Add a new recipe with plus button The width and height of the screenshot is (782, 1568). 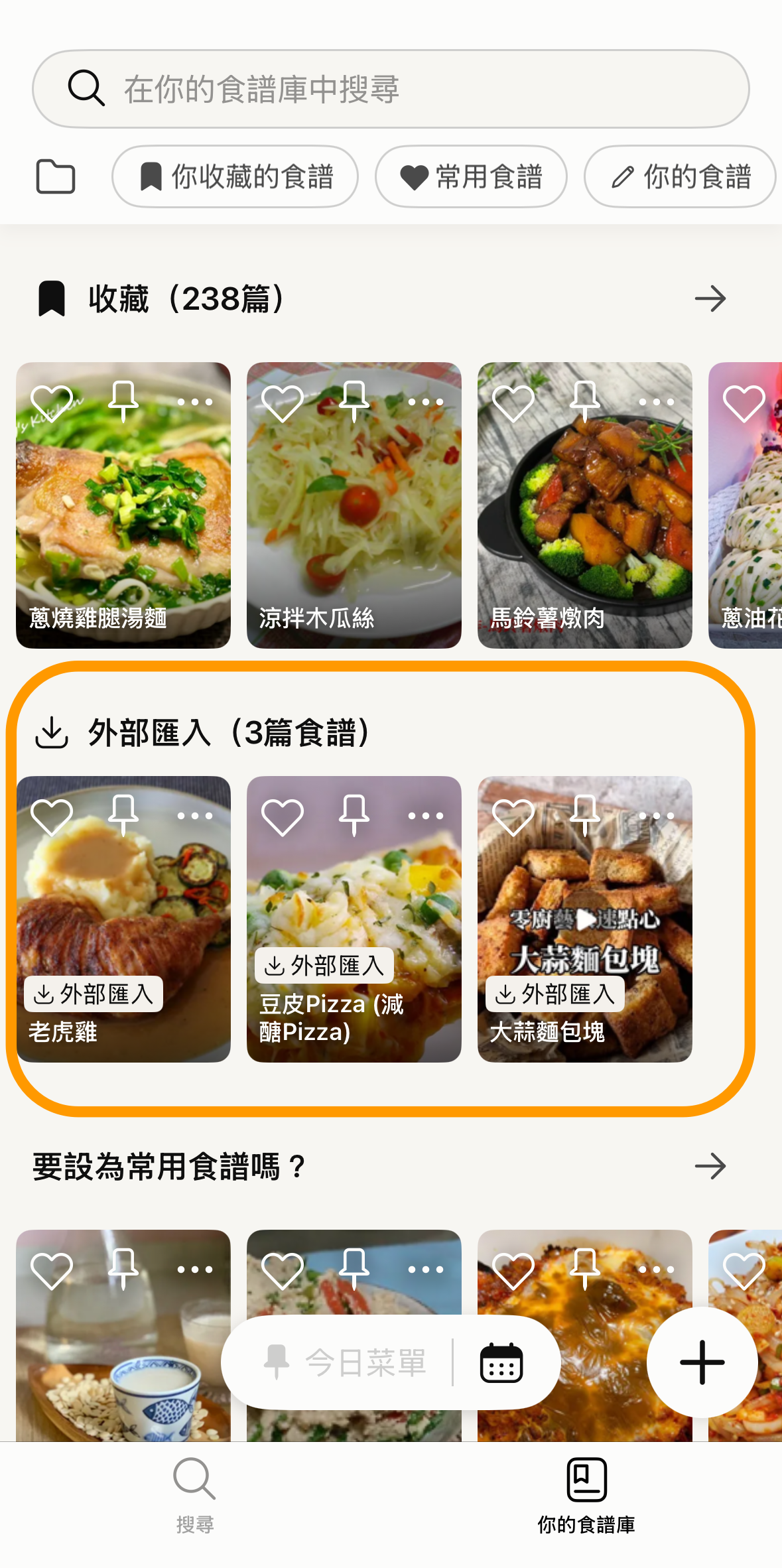[x=702, y=1362]
